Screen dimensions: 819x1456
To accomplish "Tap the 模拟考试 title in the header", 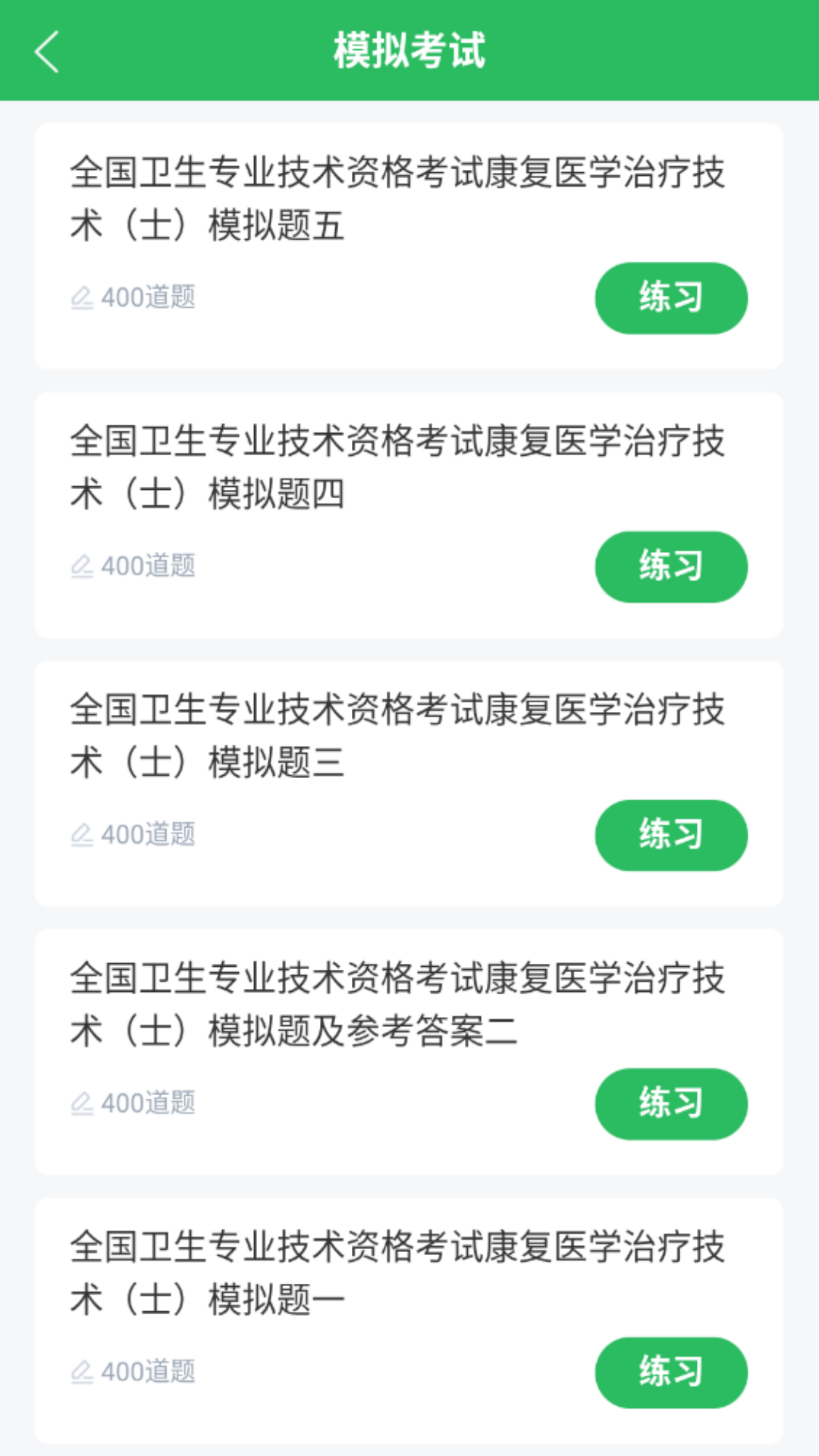I will click(x=409, y=52).
